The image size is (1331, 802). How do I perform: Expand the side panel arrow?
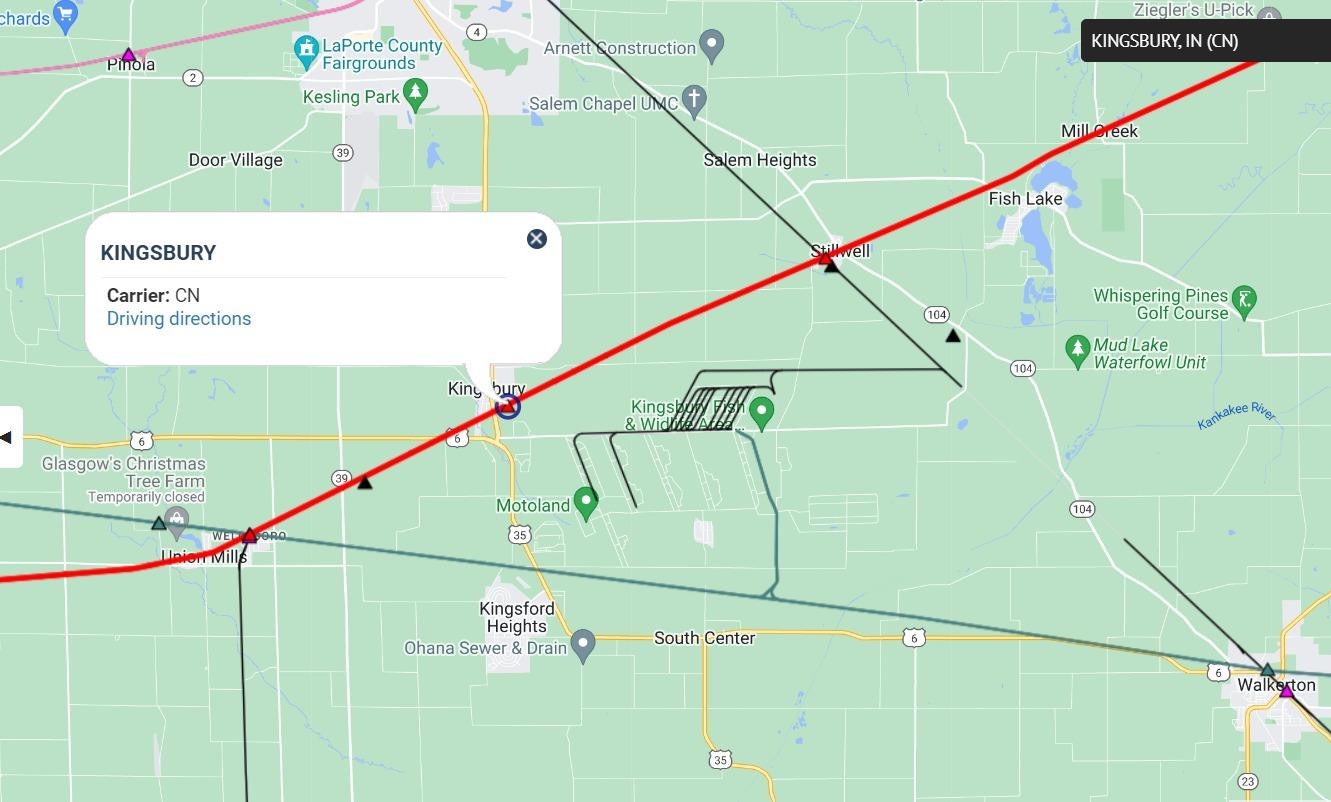7,437
